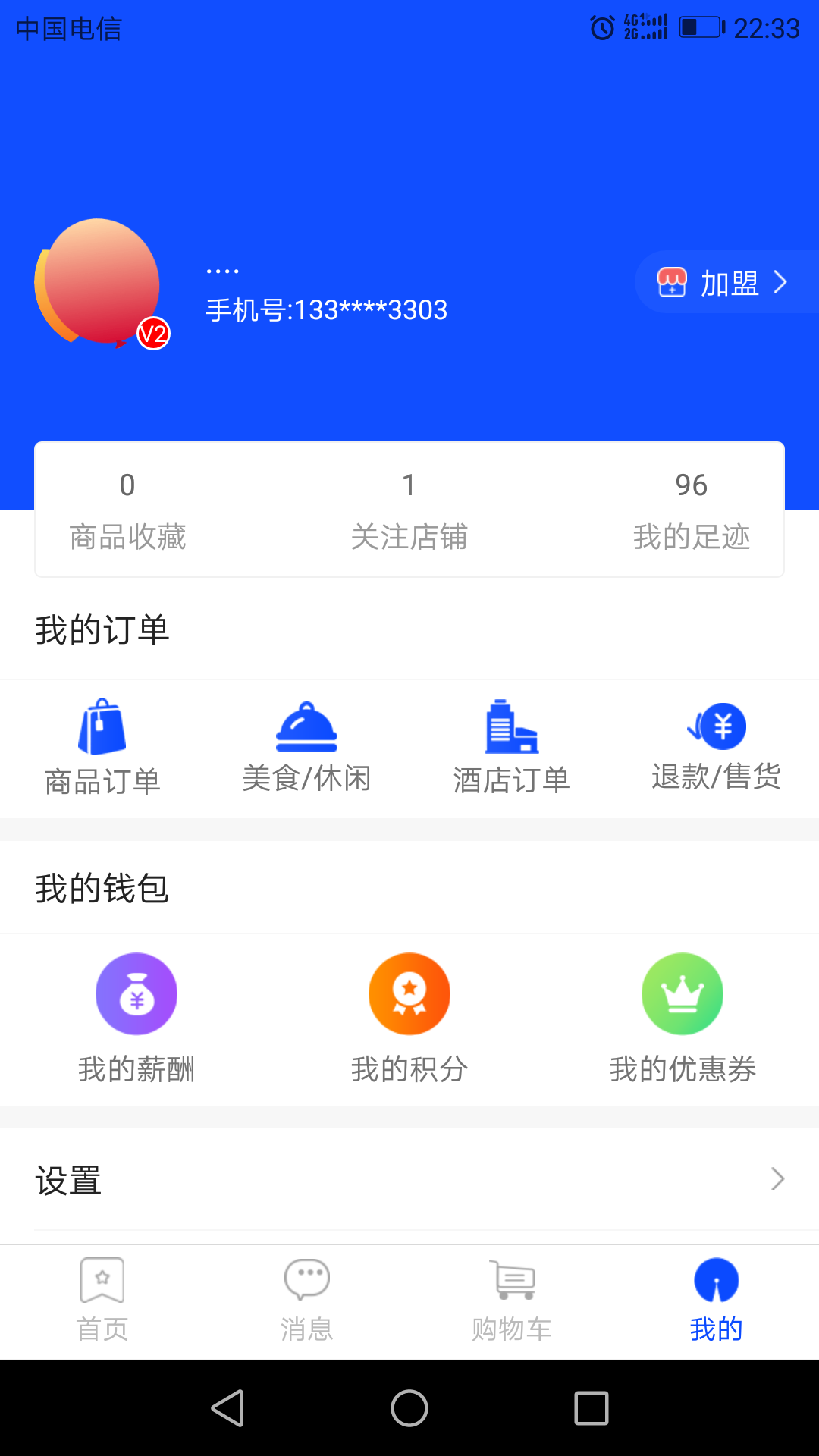
Task: Open 美食/休闲 orders
Action: point(306,748)
